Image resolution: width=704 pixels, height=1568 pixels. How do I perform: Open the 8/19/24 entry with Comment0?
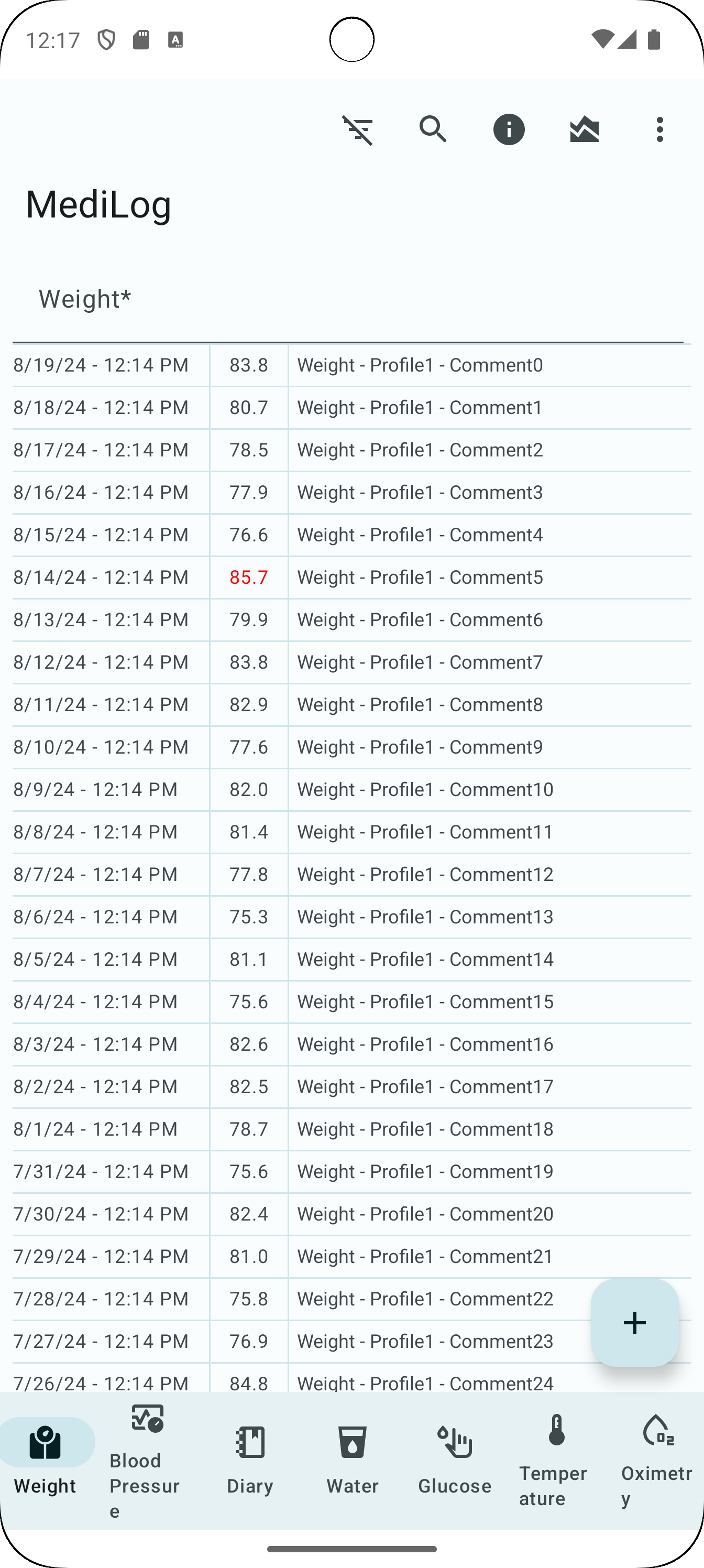coord(351,365)
